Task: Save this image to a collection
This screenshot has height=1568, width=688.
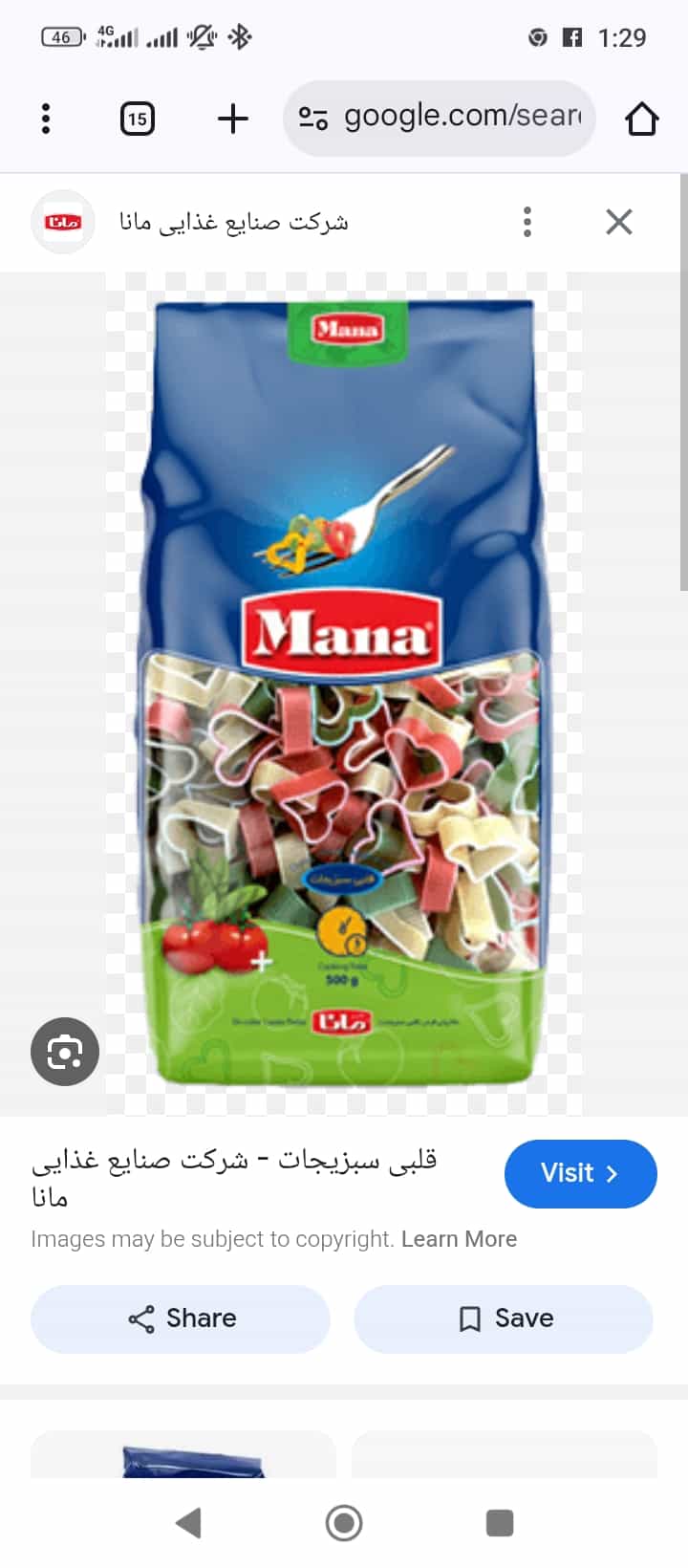Action: click(504, 1318)
